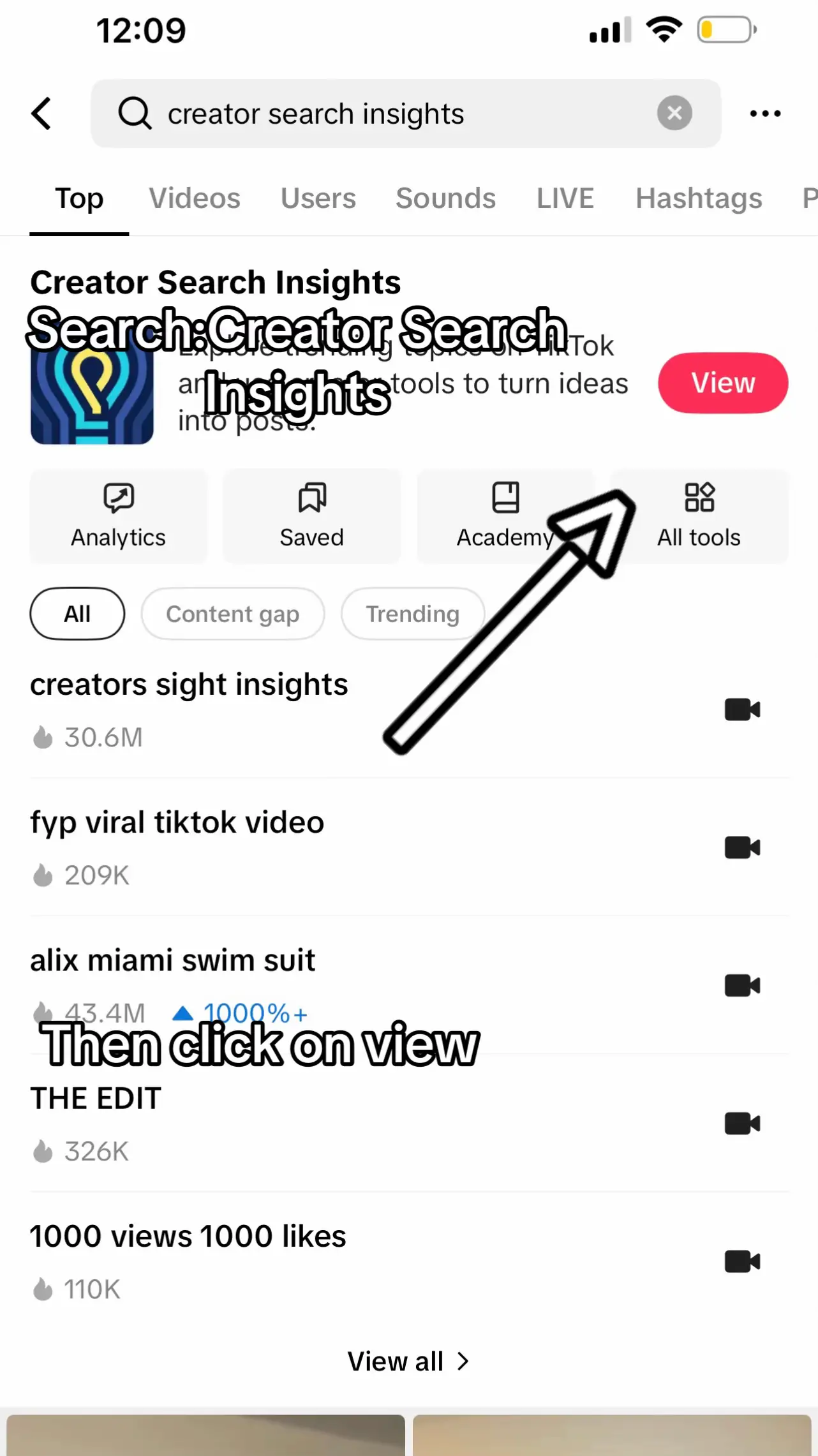This screenshot has height=1456, width=818.
Task: Tap View all to see more topics
Action: [x=408, y=1362]
